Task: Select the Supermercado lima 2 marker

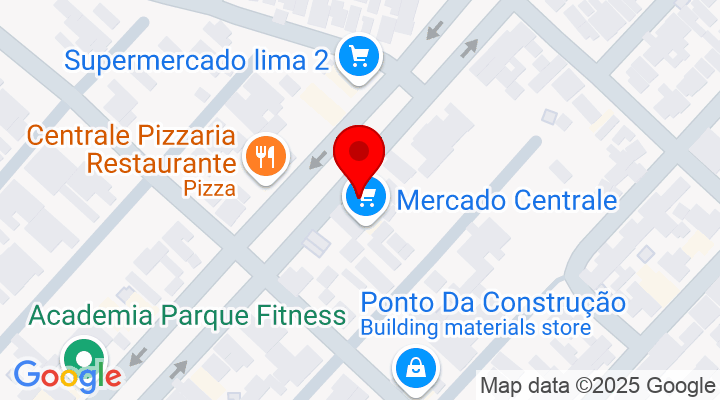Action: [355, 57]
